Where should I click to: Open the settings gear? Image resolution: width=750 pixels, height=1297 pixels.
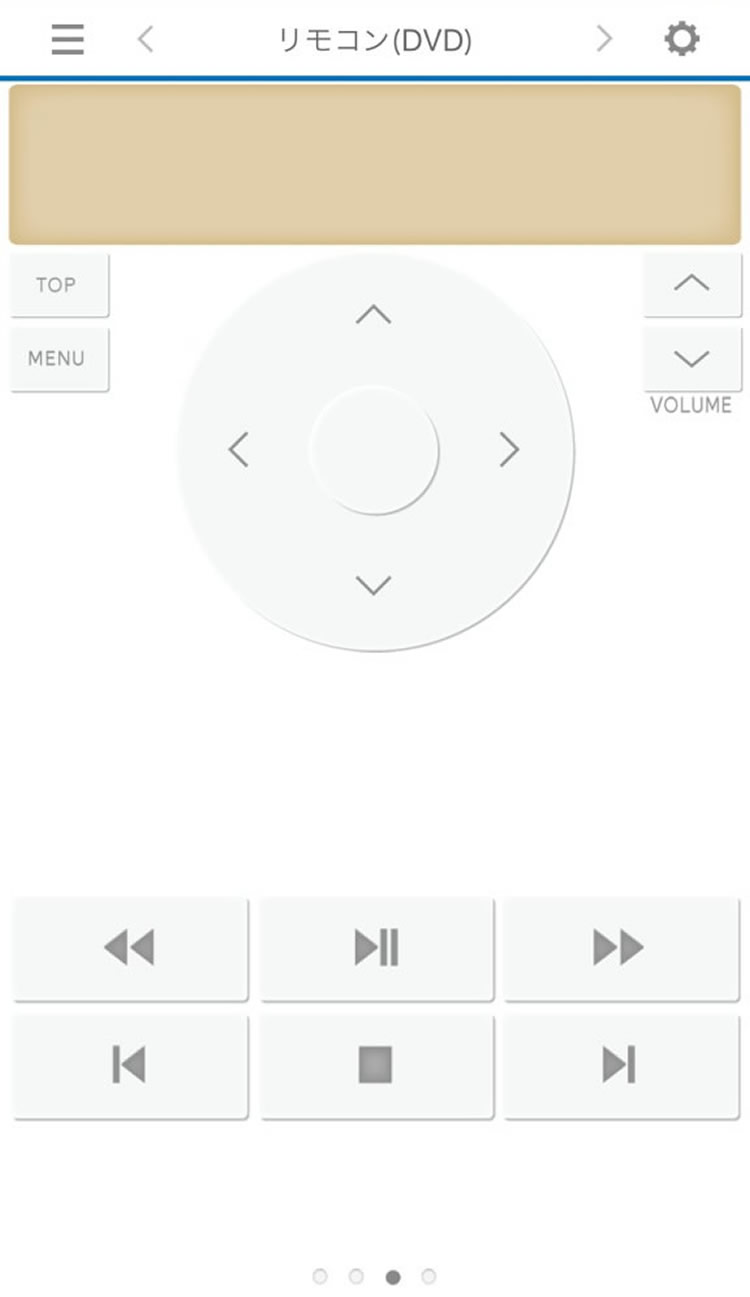click(x=682, y=40)
